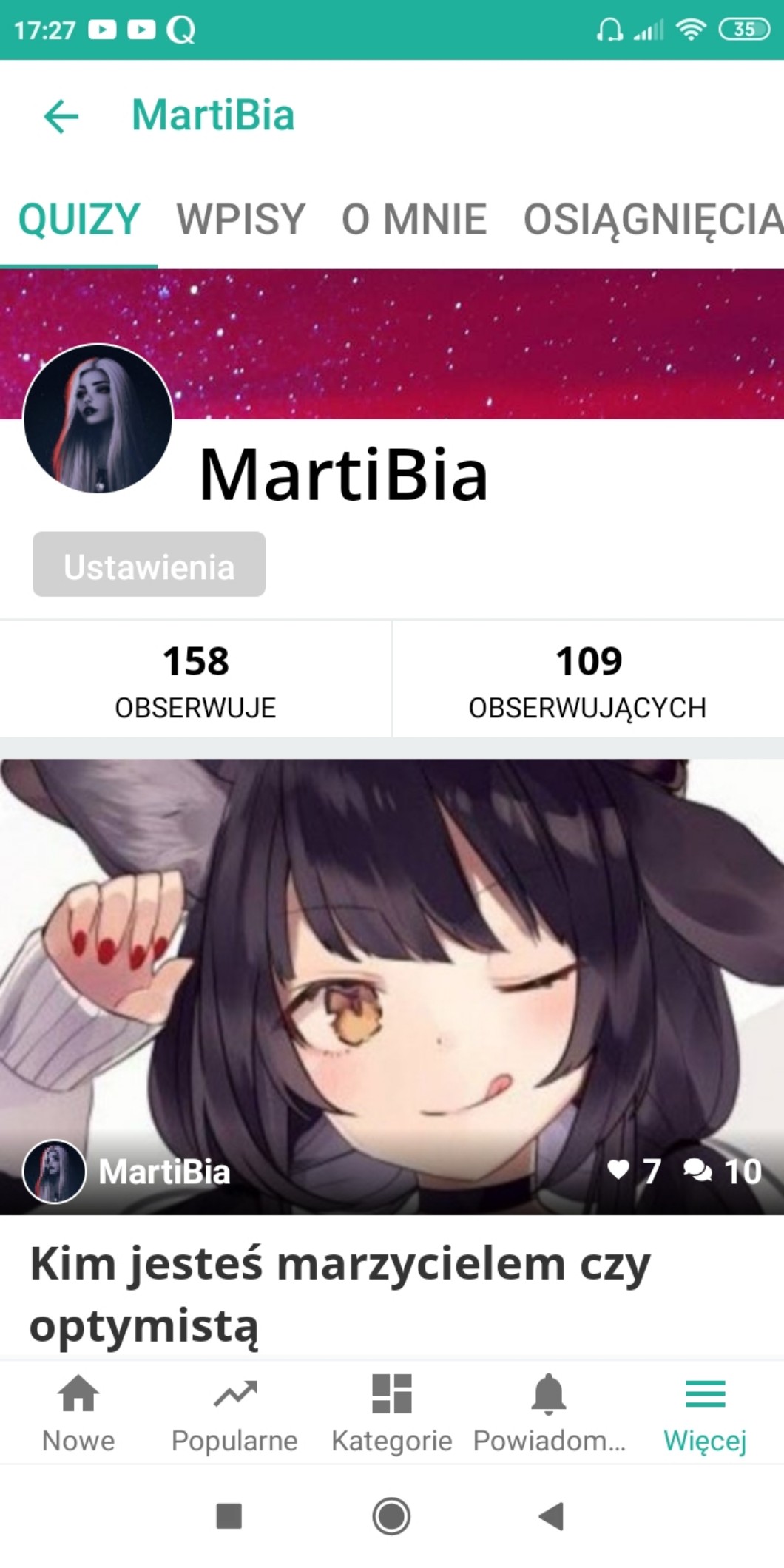Switch to Popularne in bottom navigation
This screenshot has width=784, height=1568.
pyautogui.click(x=234, y=1413)
